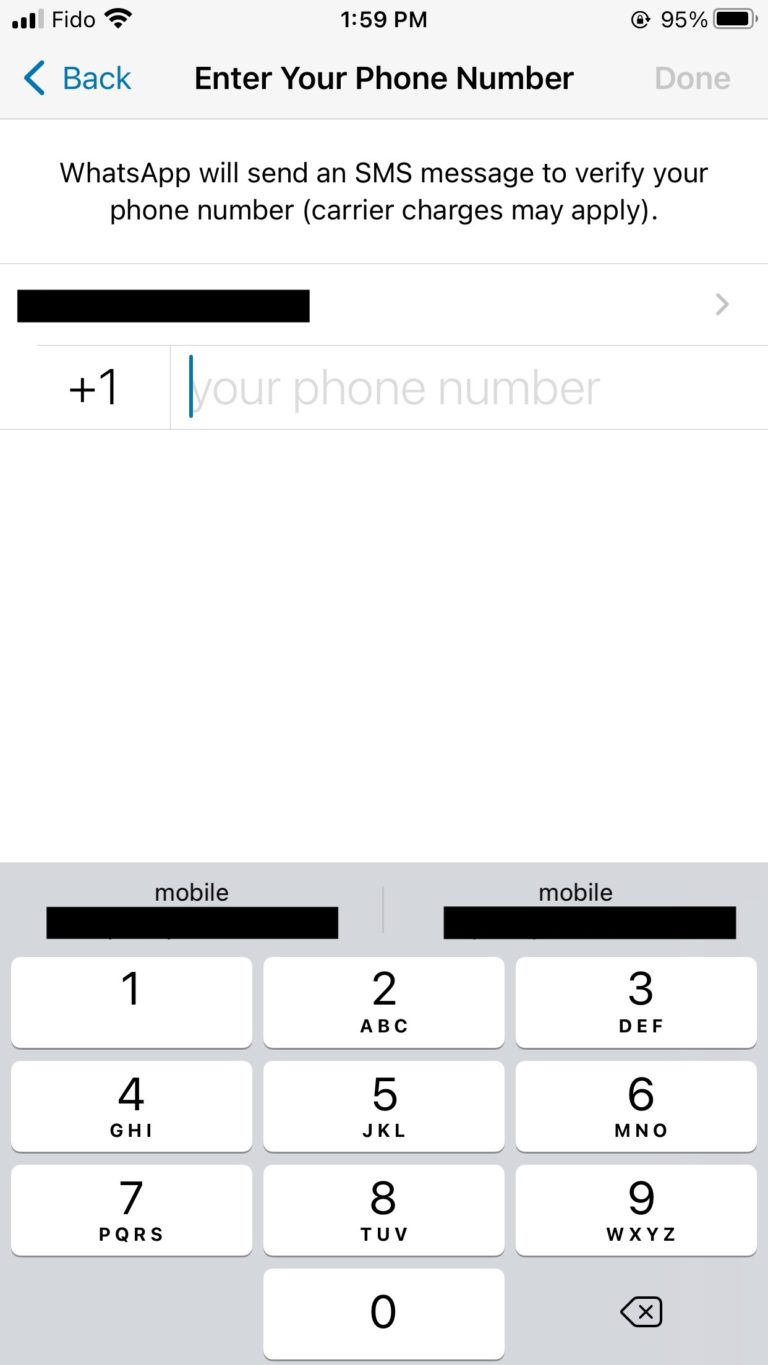Tap Back to return to previous screen

tap(75, 78)
